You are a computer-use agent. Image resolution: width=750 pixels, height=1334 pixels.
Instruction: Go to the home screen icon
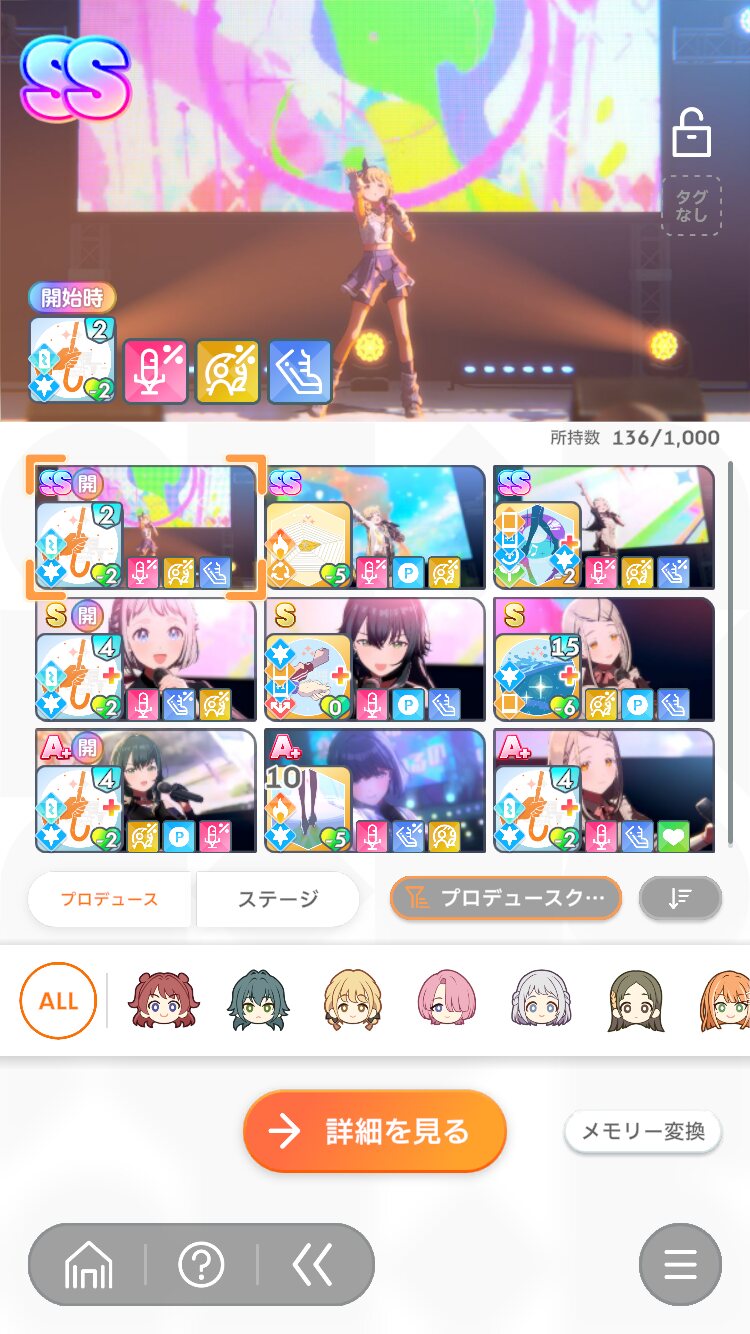[x=89, y=1265]
